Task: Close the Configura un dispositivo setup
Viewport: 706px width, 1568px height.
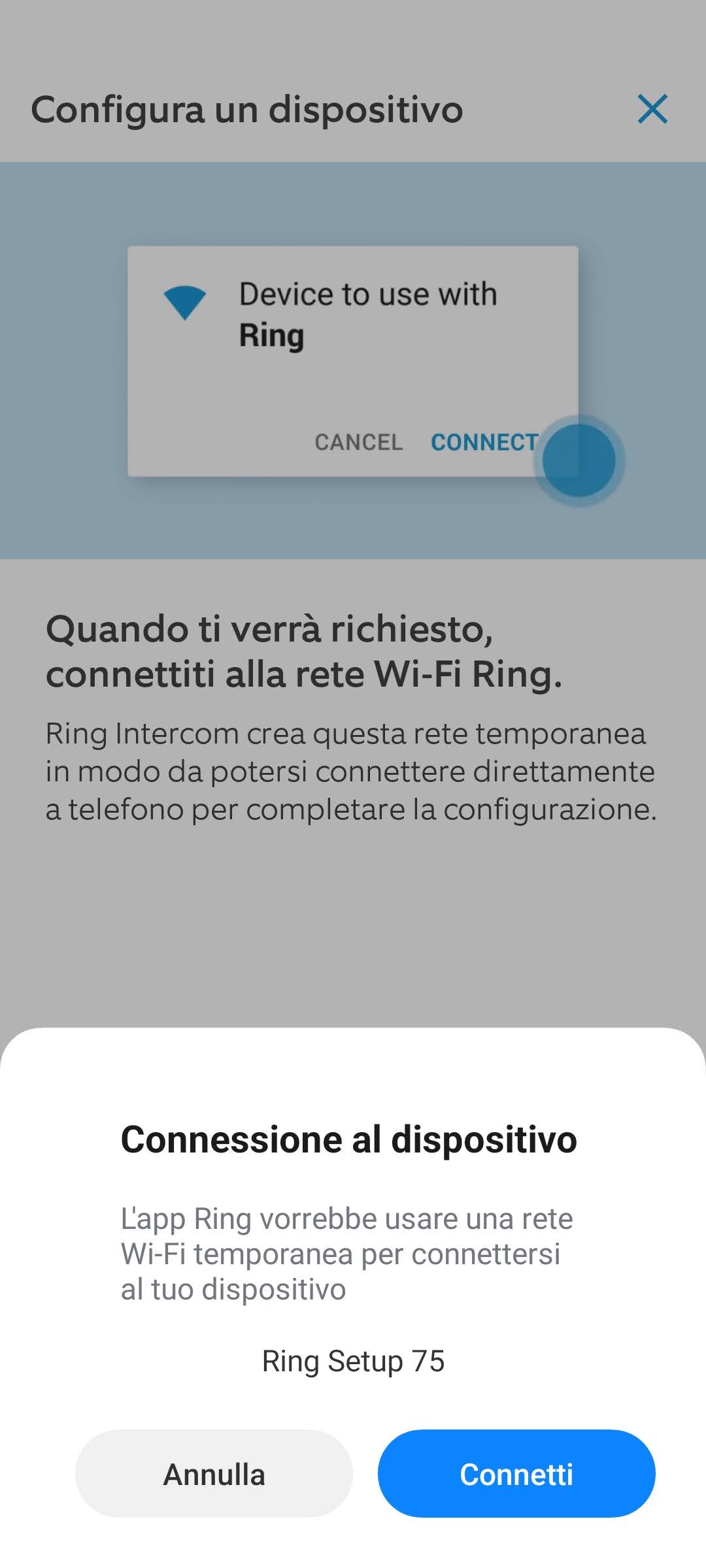Action: pyautogui.click(x=652, y=109)
